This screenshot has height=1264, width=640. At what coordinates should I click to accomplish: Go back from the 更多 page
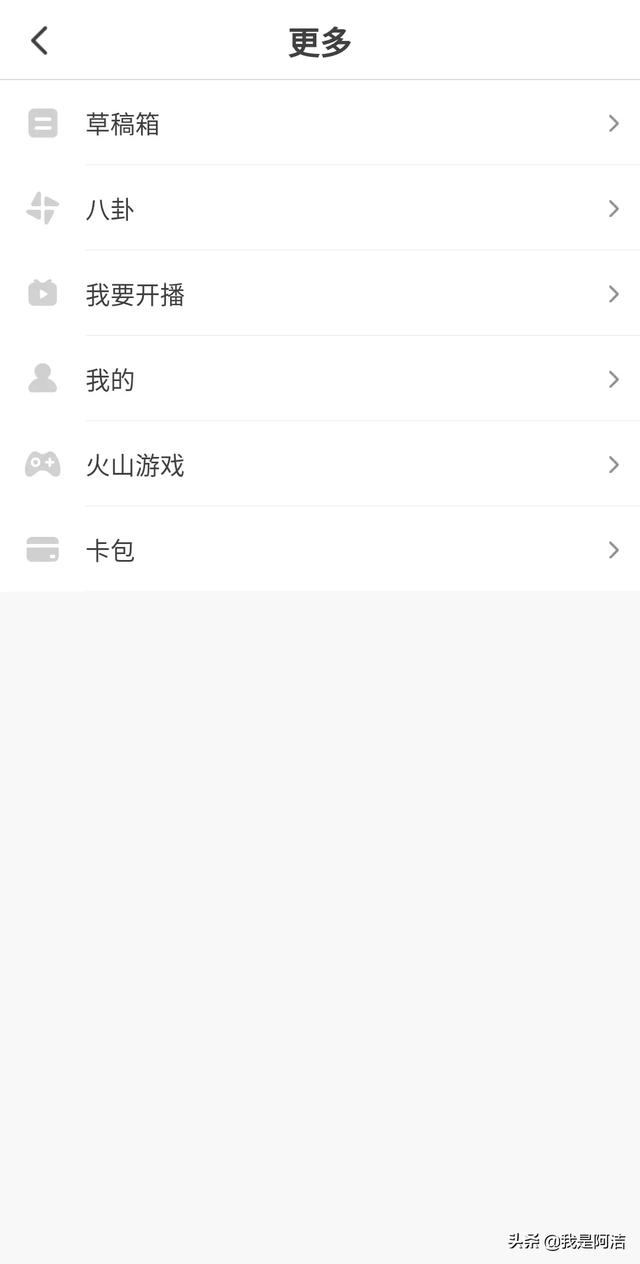40,41
